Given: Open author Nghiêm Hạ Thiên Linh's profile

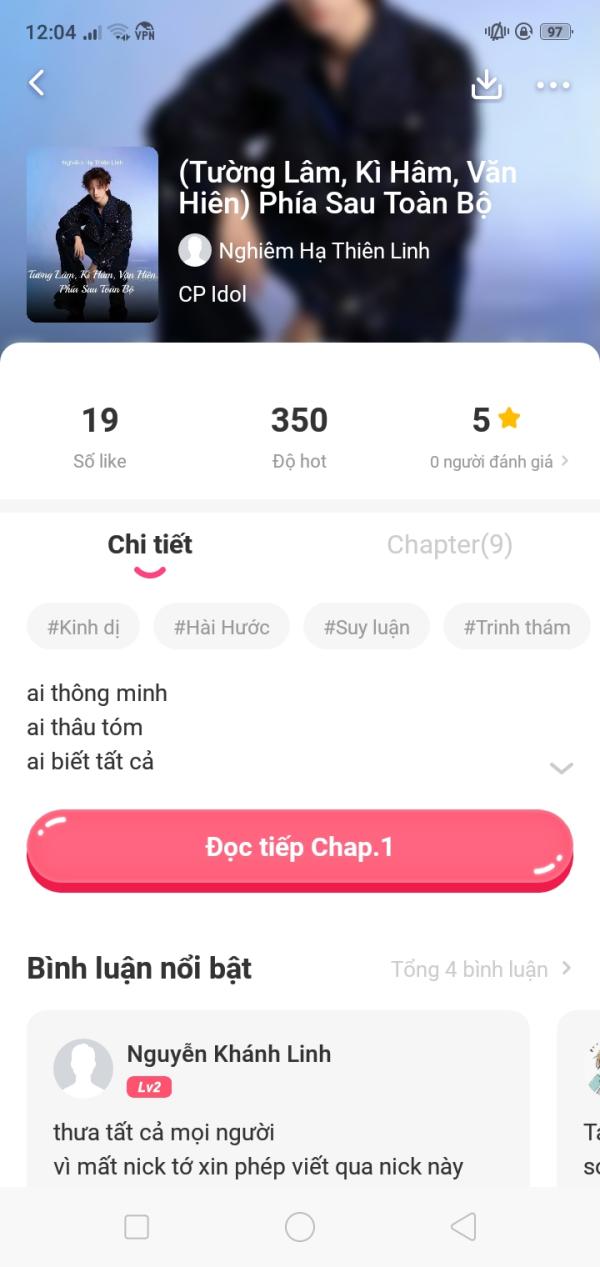Looking at the screenshot, I should (305, 250).
